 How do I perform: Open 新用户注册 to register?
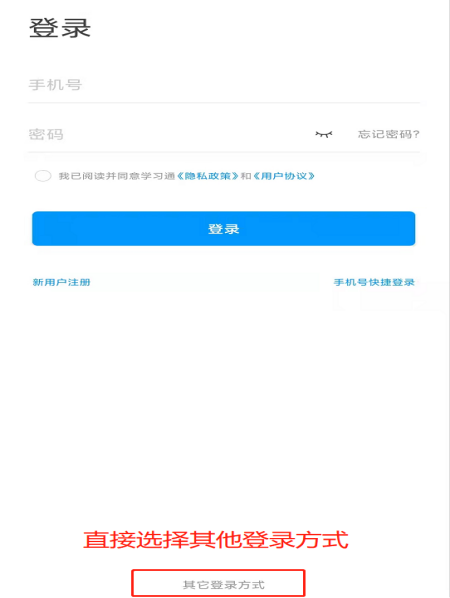pos(61,282)
